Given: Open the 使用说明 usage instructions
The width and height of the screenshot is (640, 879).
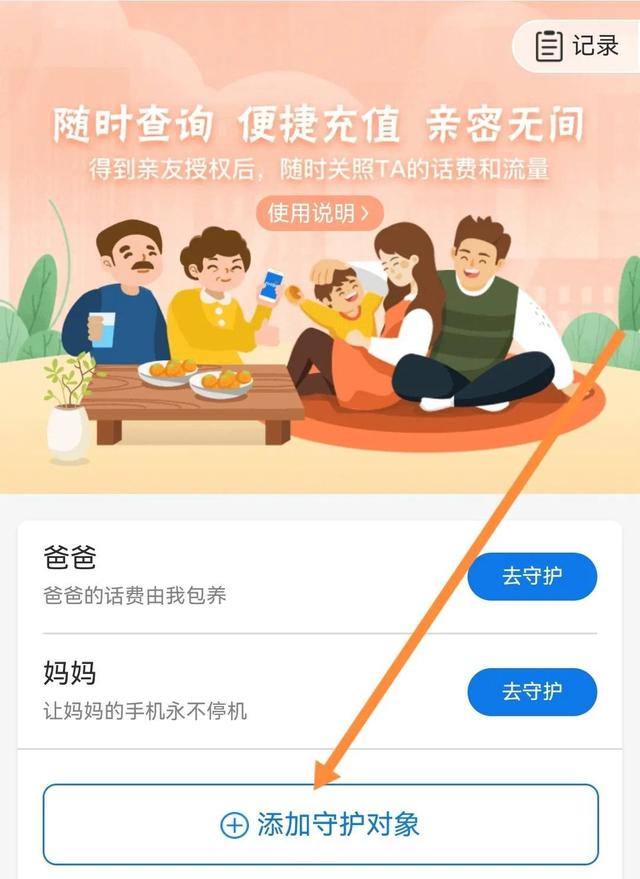Looking at the screenshot, I should [319, 212].
